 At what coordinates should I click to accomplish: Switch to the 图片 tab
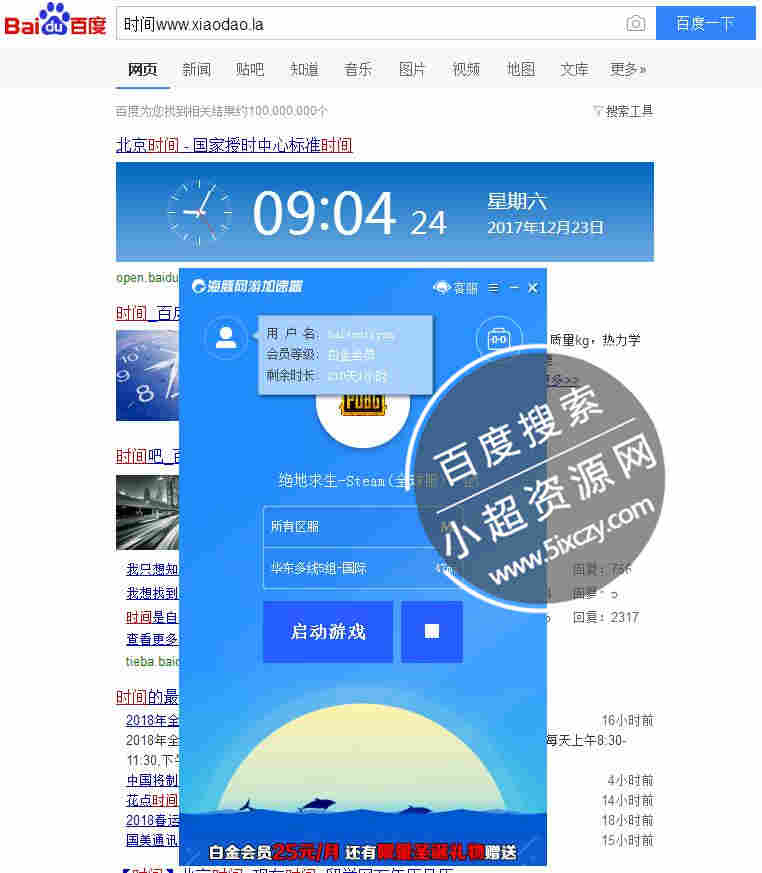point(412,69)
